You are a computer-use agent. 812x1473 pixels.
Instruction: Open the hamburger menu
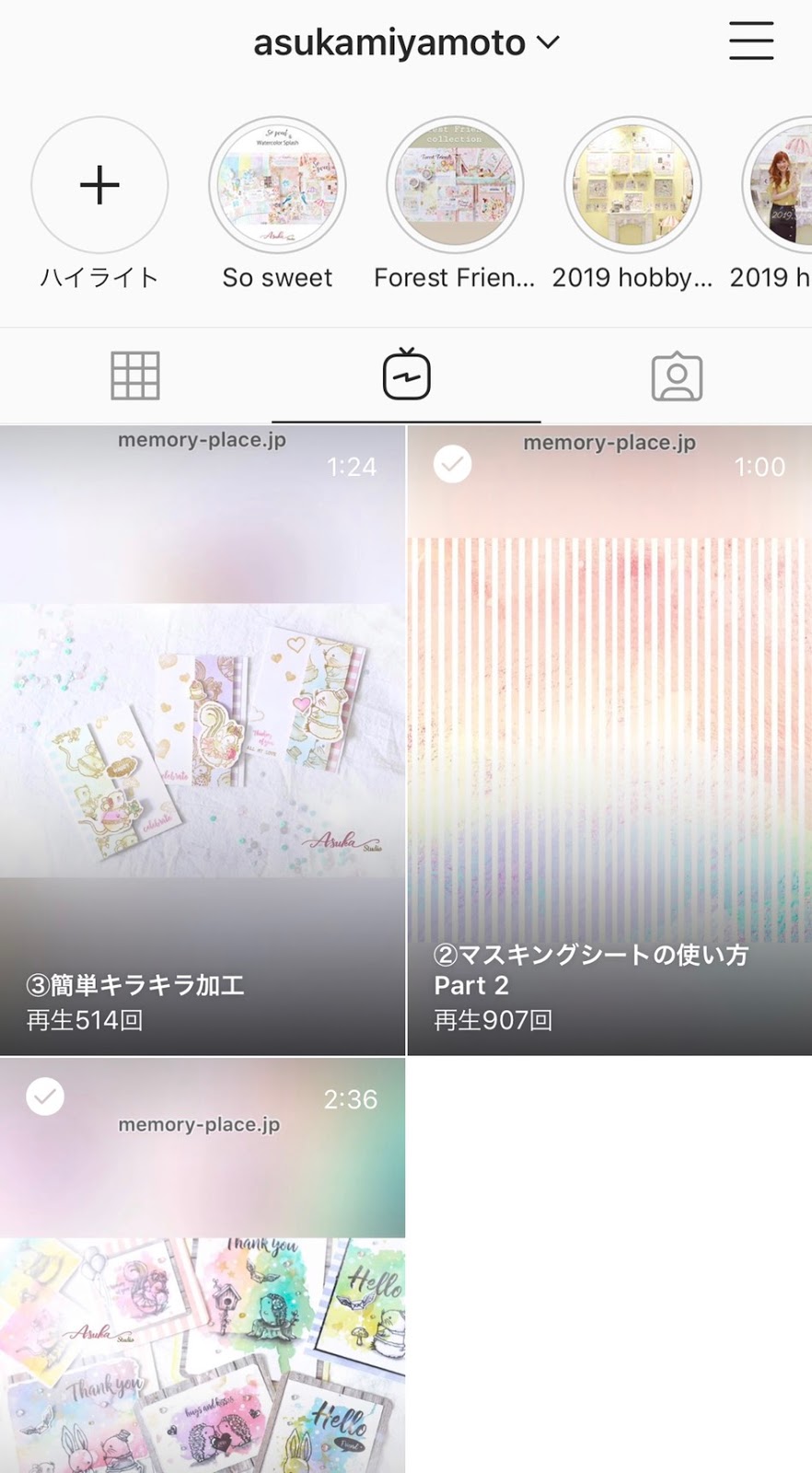pyautogui.click(x=751, y=41)
